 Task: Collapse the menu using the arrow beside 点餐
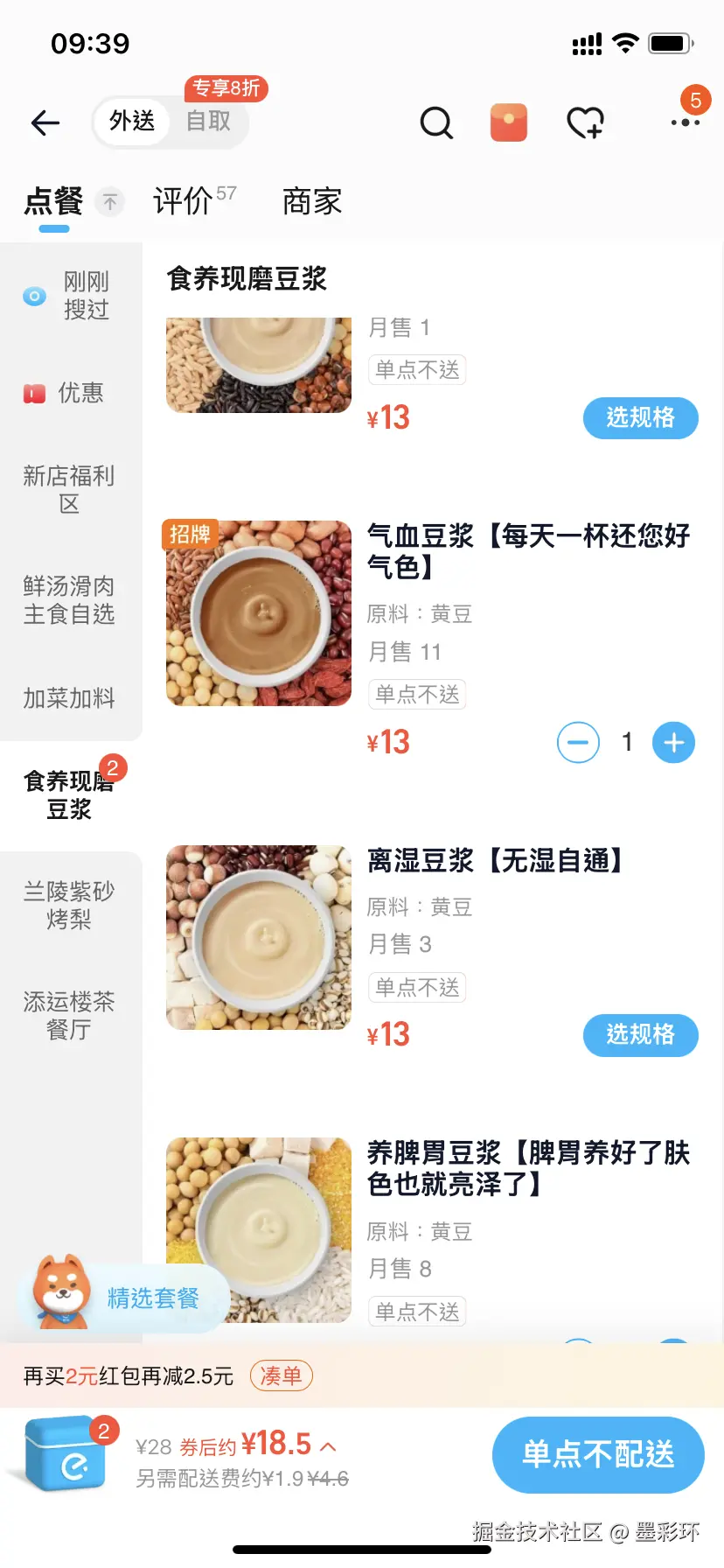click(109, 201)
